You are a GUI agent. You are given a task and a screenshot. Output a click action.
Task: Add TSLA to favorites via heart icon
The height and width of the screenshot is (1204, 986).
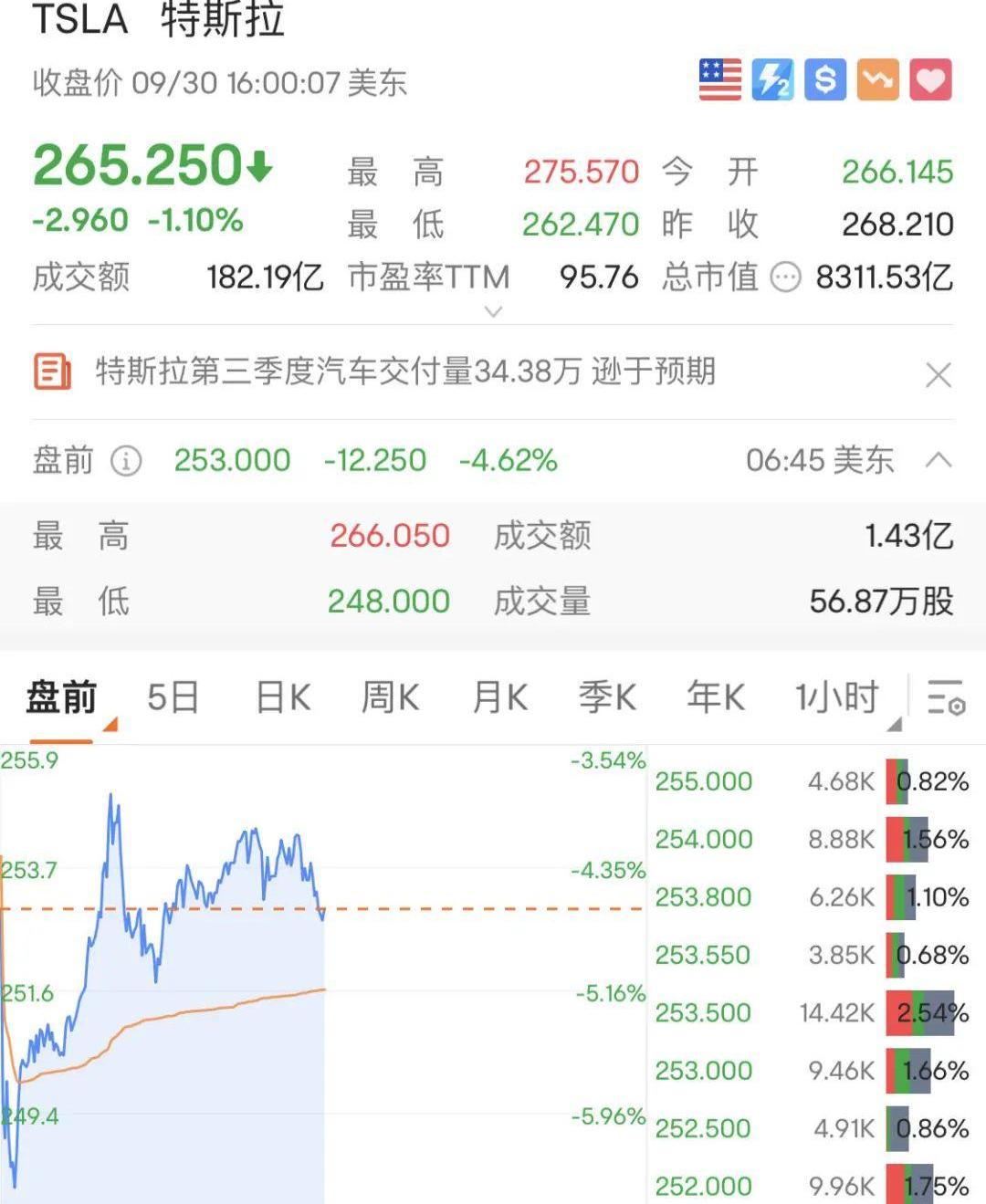click(x=930, y=81)
